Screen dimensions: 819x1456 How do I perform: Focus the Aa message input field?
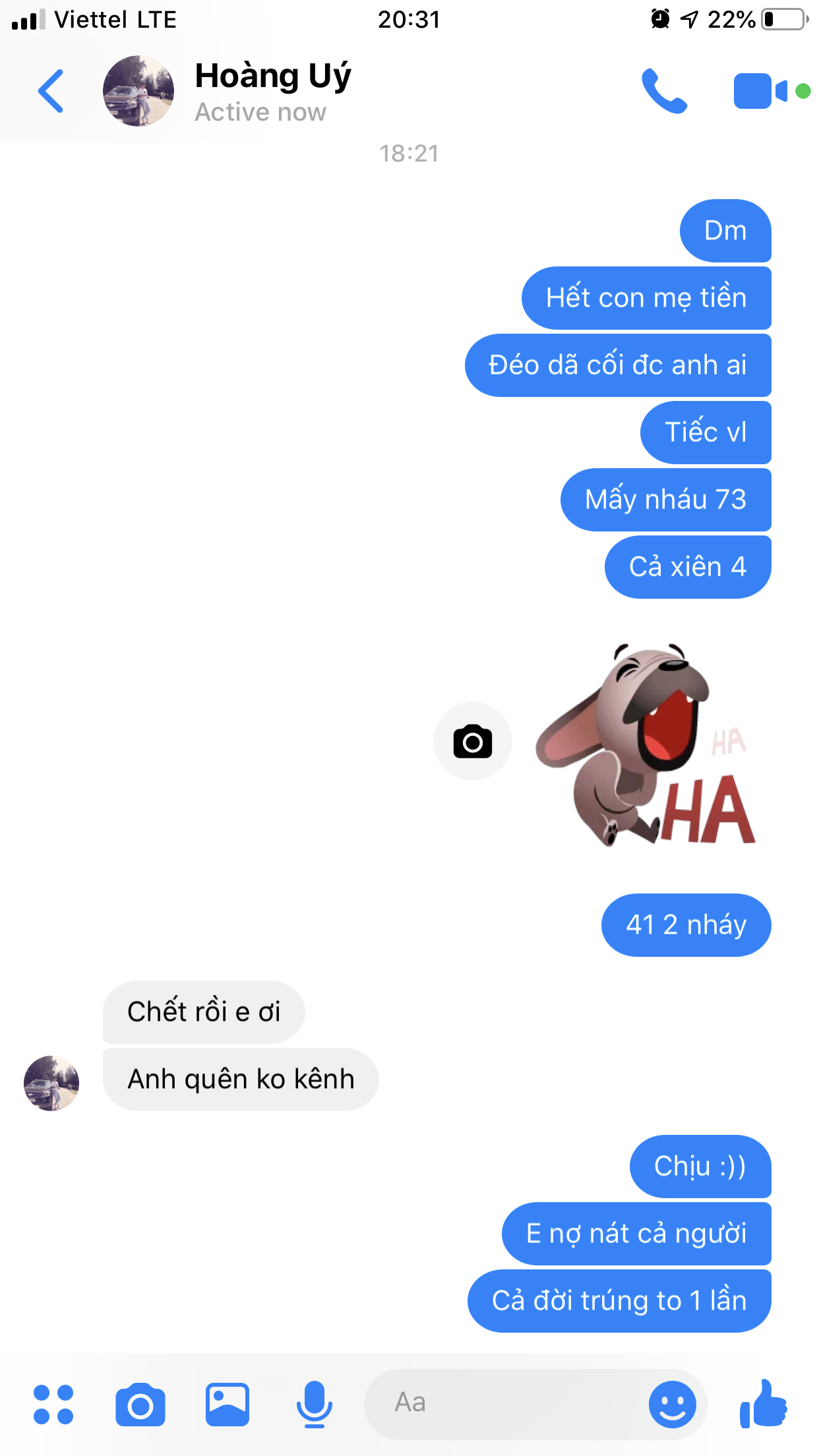coord(508,1405)
